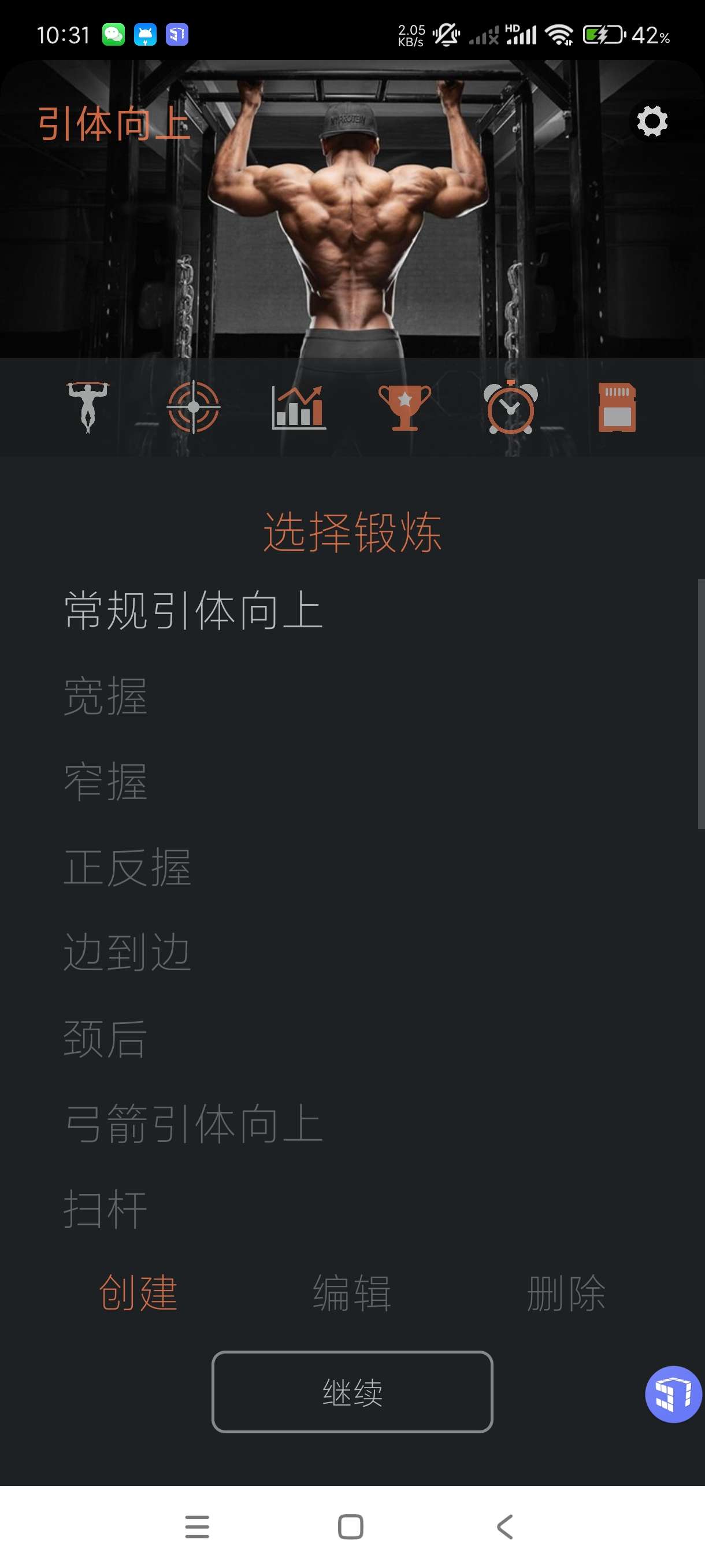Select 扫杆 exercise
Screen dimensions: 705x1568
click(x=106, y=1209)
